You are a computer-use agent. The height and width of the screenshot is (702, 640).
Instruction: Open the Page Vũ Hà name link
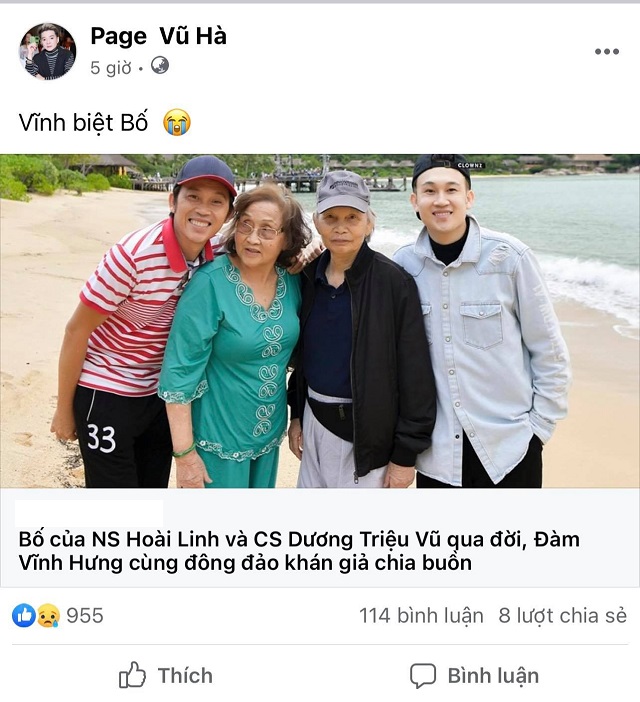(x=158, y=36)
